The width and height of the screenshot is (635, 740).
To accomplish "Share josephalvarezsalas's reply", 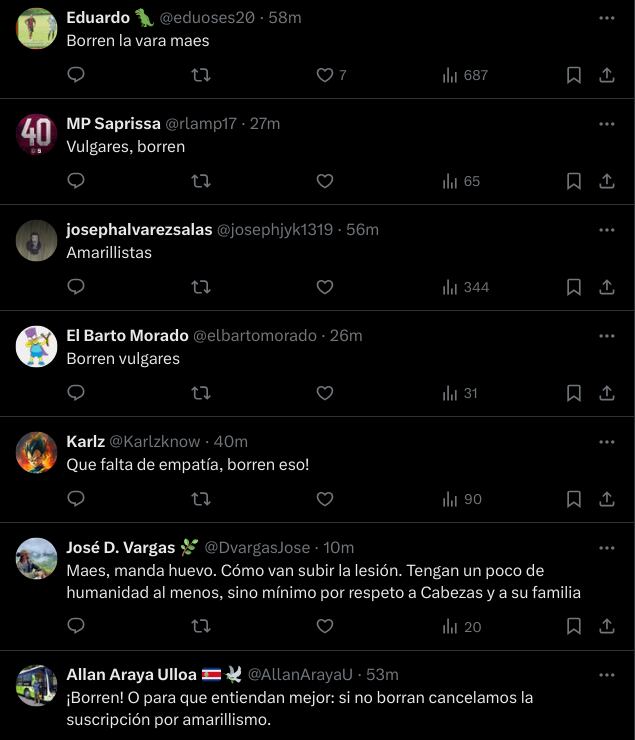I will 607,287.
